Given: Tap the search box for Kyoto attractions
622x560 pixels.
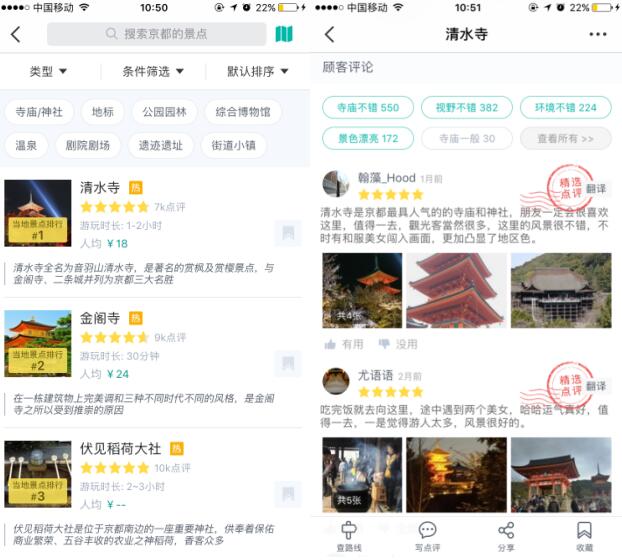Looking at the screenshot, I should coord(157,34).
